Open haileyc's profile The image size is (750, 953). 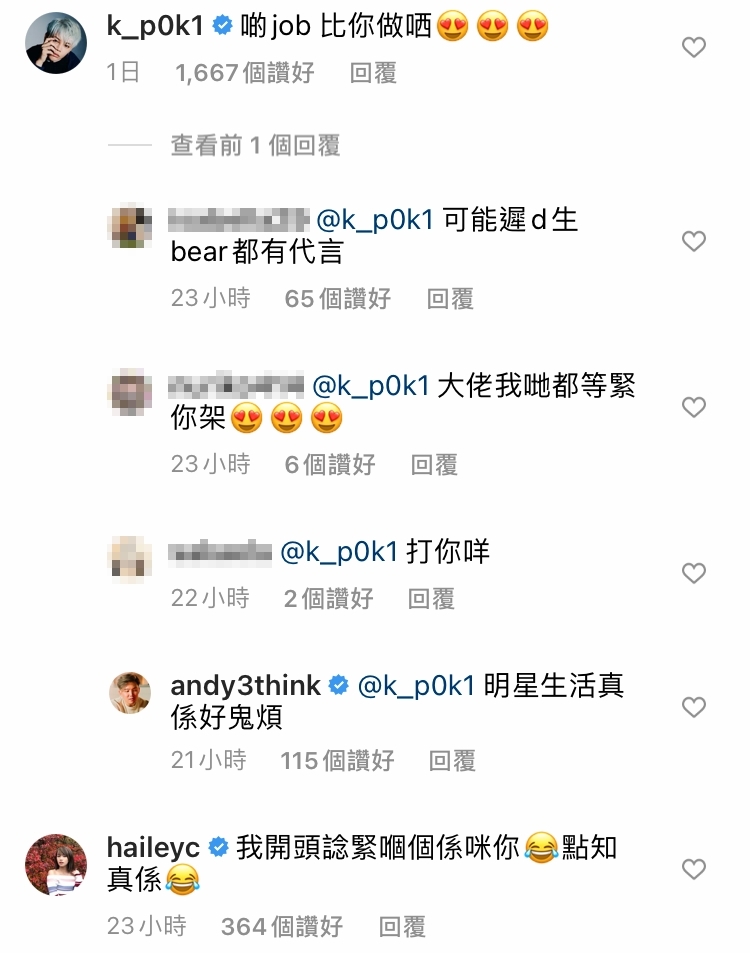155,849
